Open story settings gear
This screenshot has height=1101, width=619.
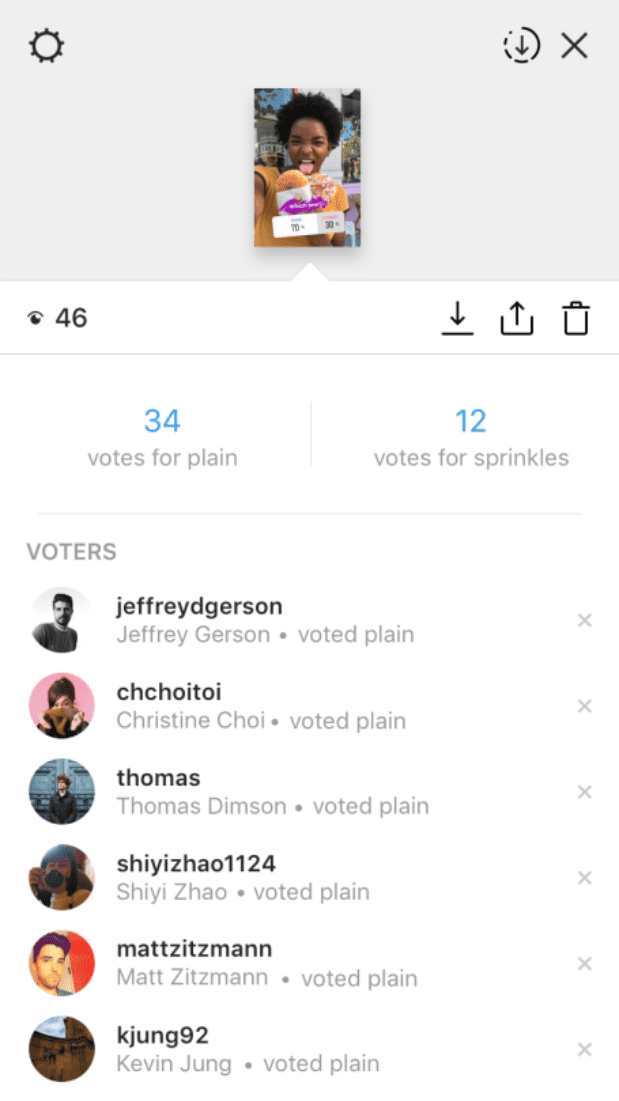click(46, 46)
